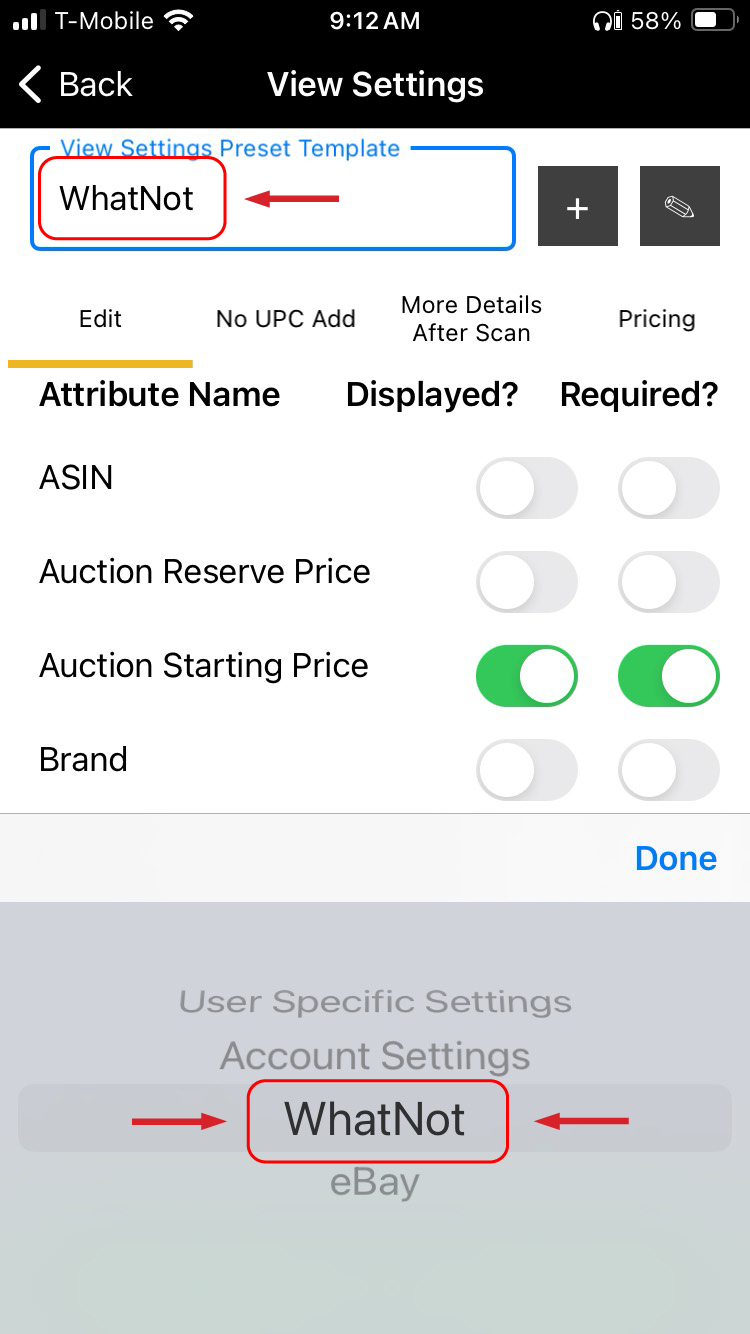This screenshot has width=750, height=1334.
Task: Edit the preset template with pencil icon
Action: 679,207
